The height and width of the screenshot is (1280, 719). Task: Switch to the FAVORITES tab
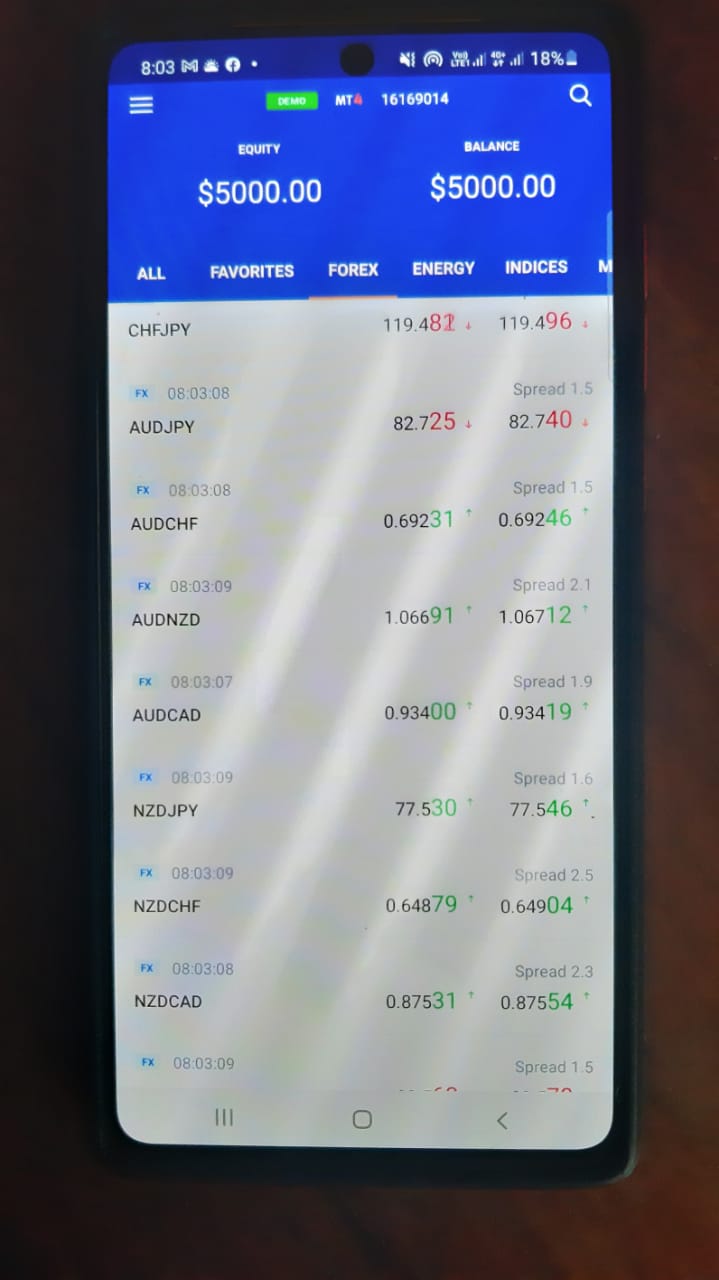point(252,271)
